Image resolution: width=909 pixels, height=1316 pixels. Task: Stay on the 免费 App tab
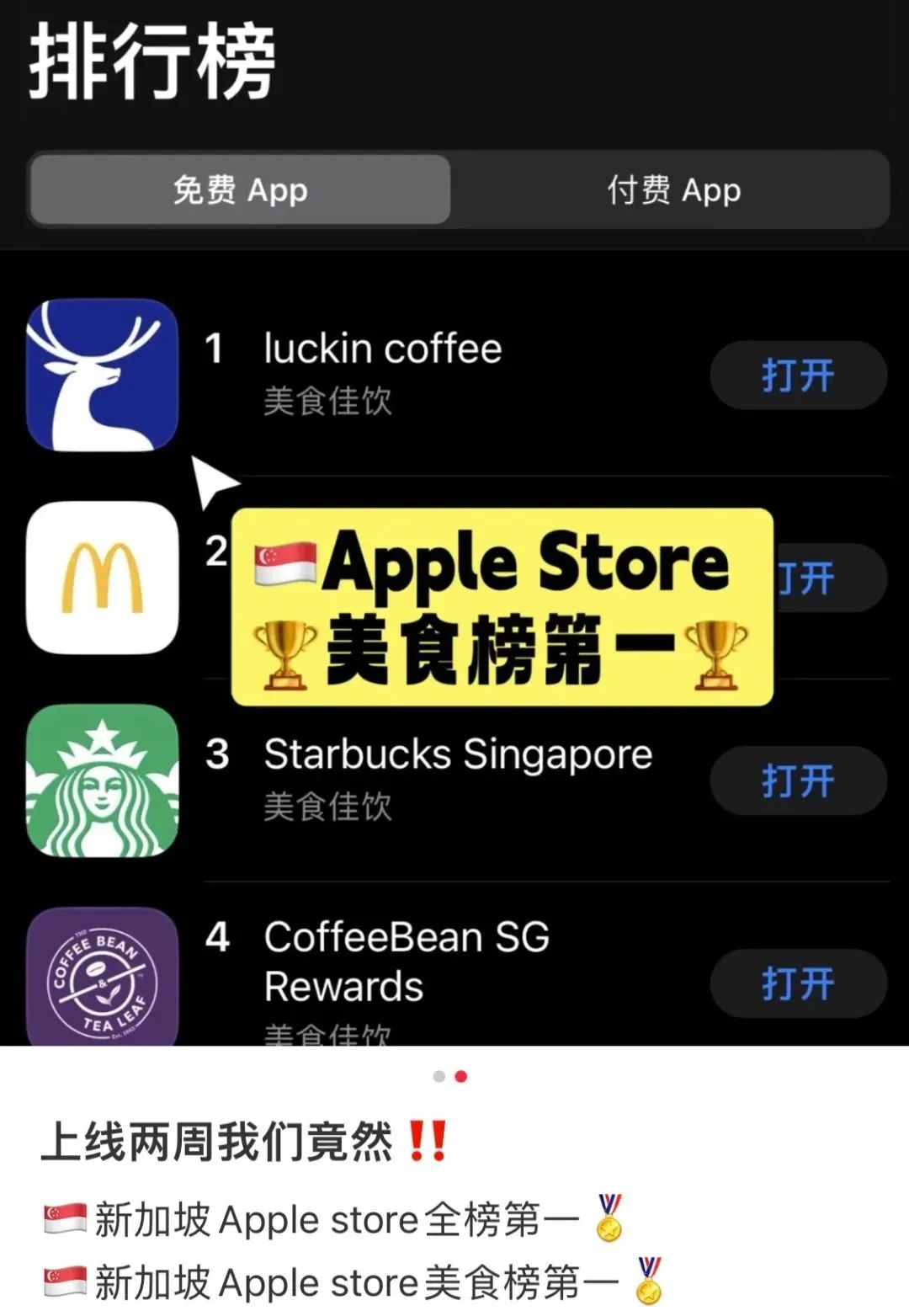238,190
